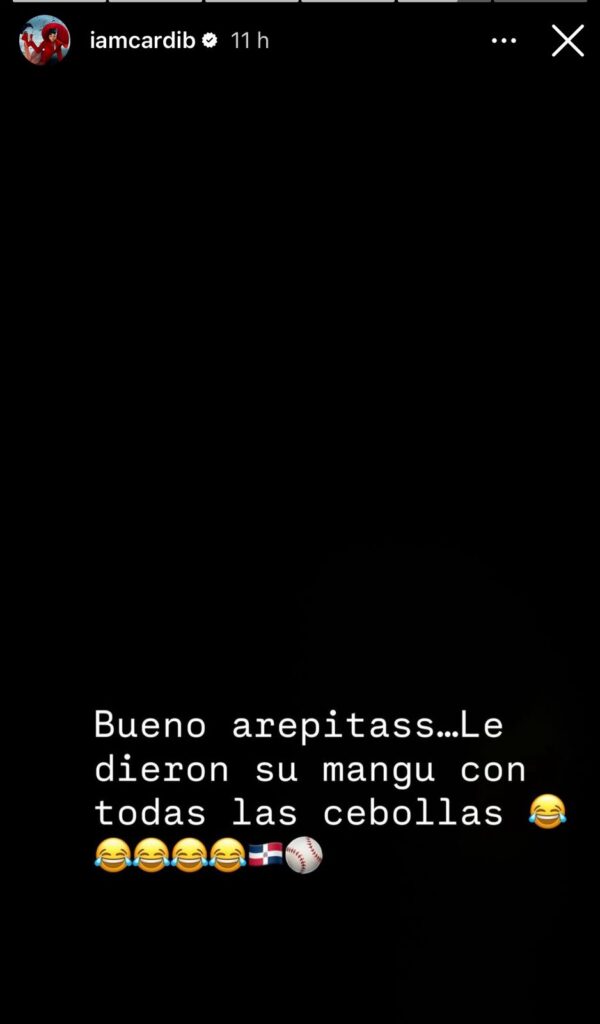Tap the iamcardib username
Screen dimensions: 600x1024
[x=143, y=41]
